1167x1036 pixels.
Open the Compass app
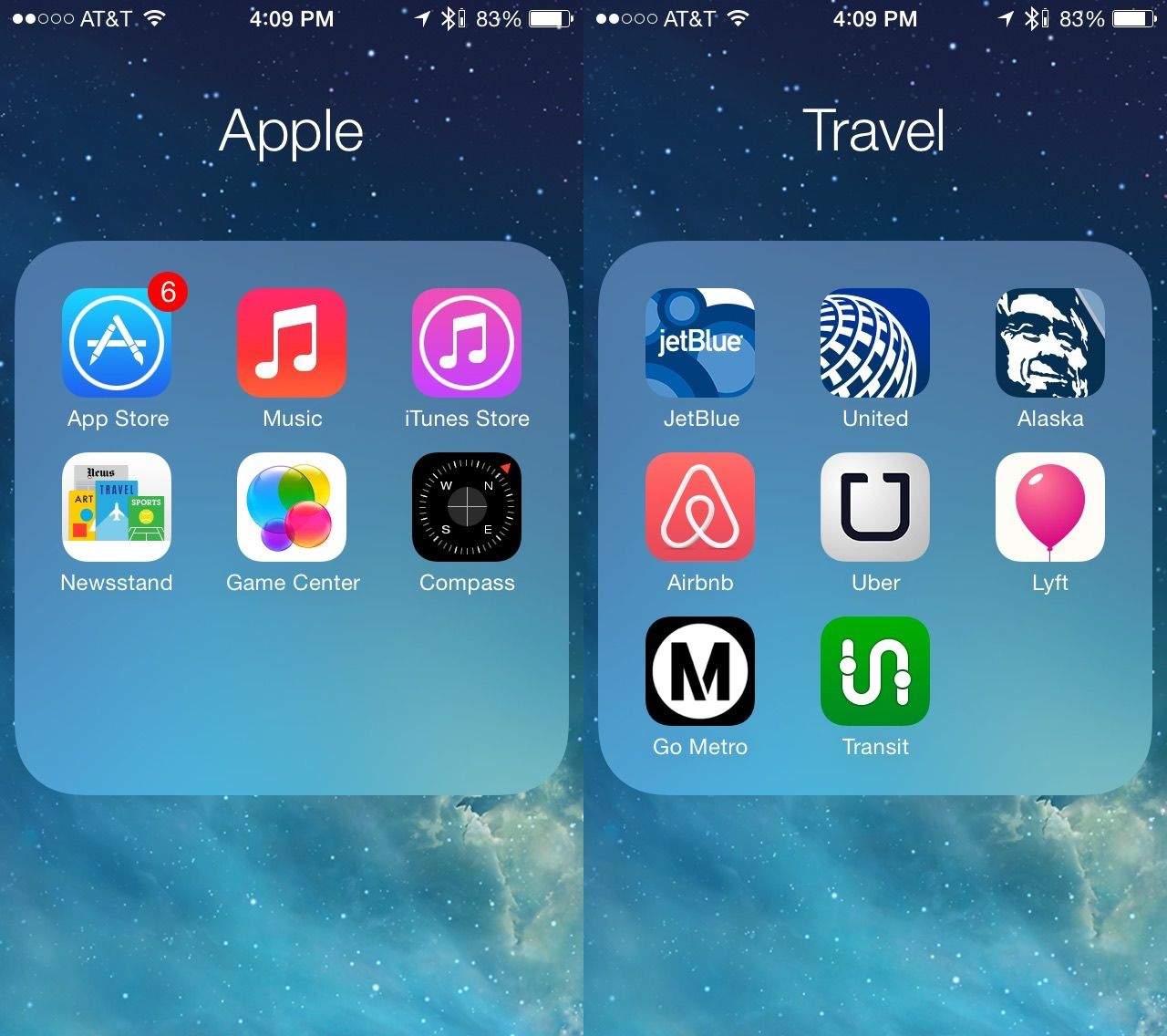pos(467,507)
